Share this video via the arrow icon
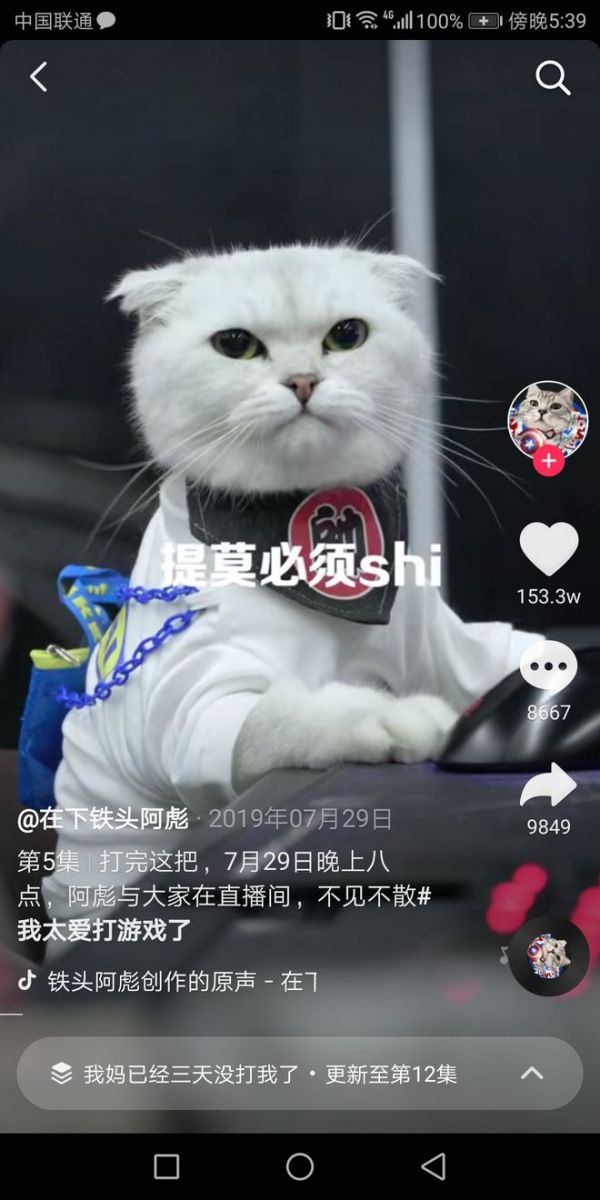The width and height of the screenshot is (600, 1200). 548,786
